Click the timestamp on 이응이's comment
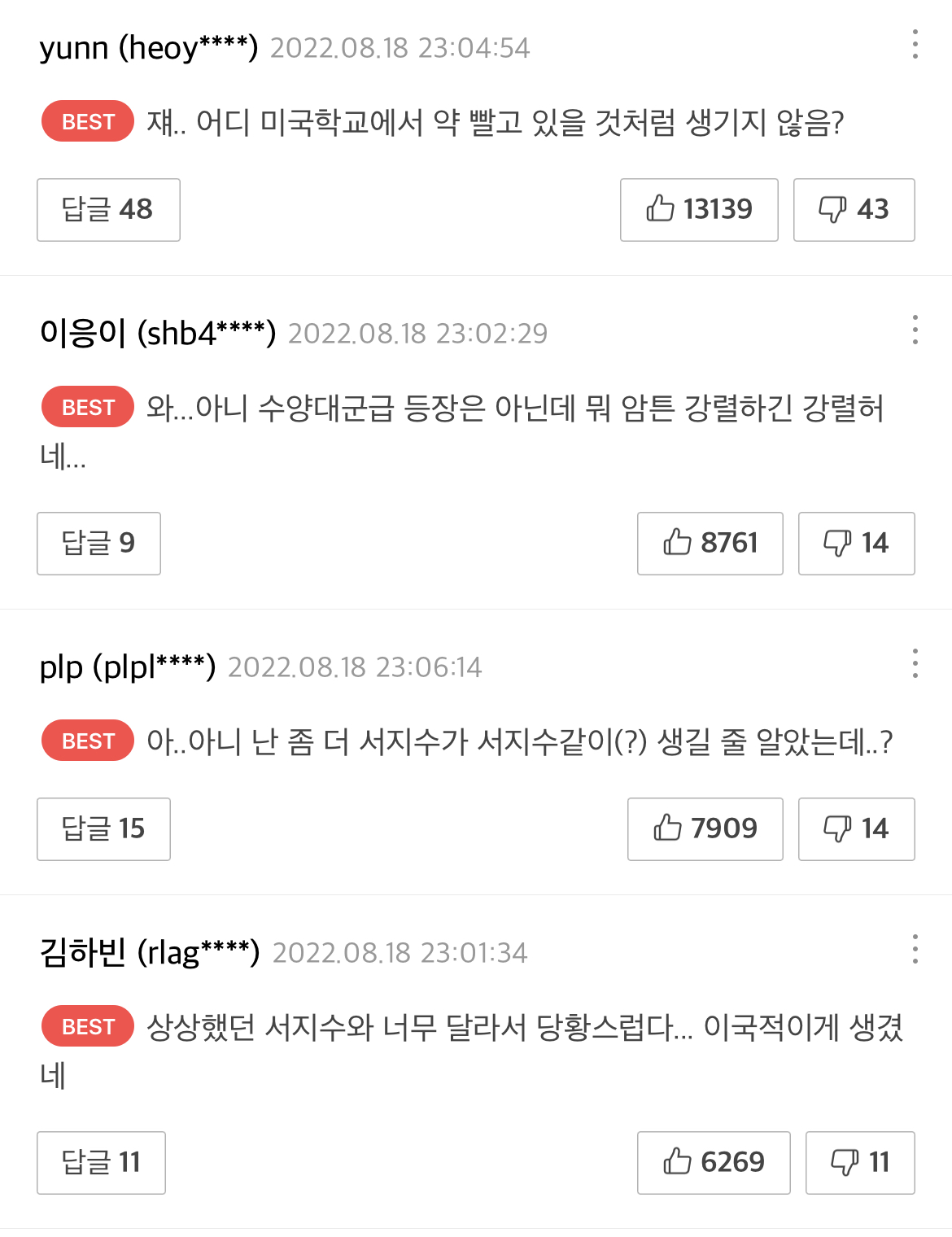The image size is (952, 1237). (x=419, y=332)
